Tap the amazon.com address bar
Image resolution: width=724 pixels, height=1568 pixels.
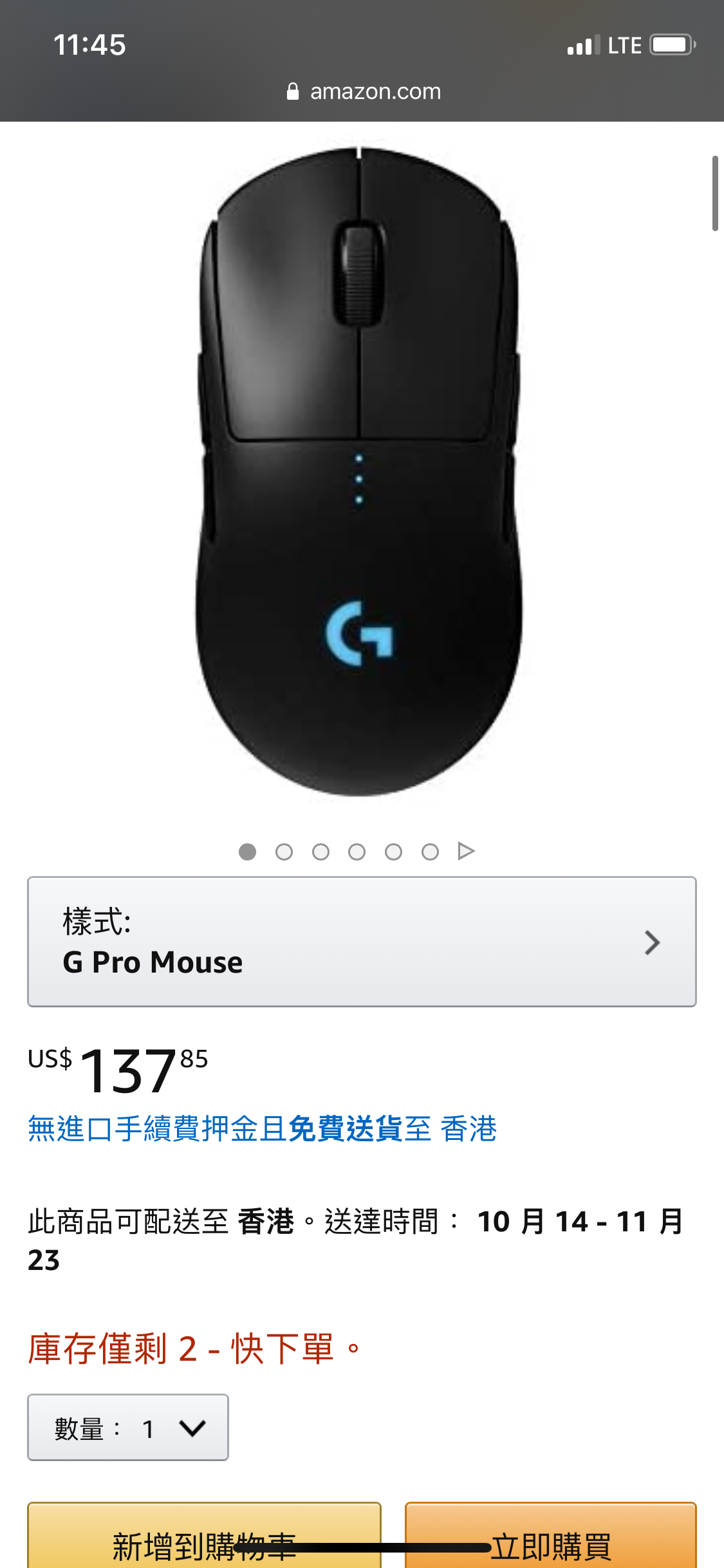pyautogui.click(x=364, y=91)
